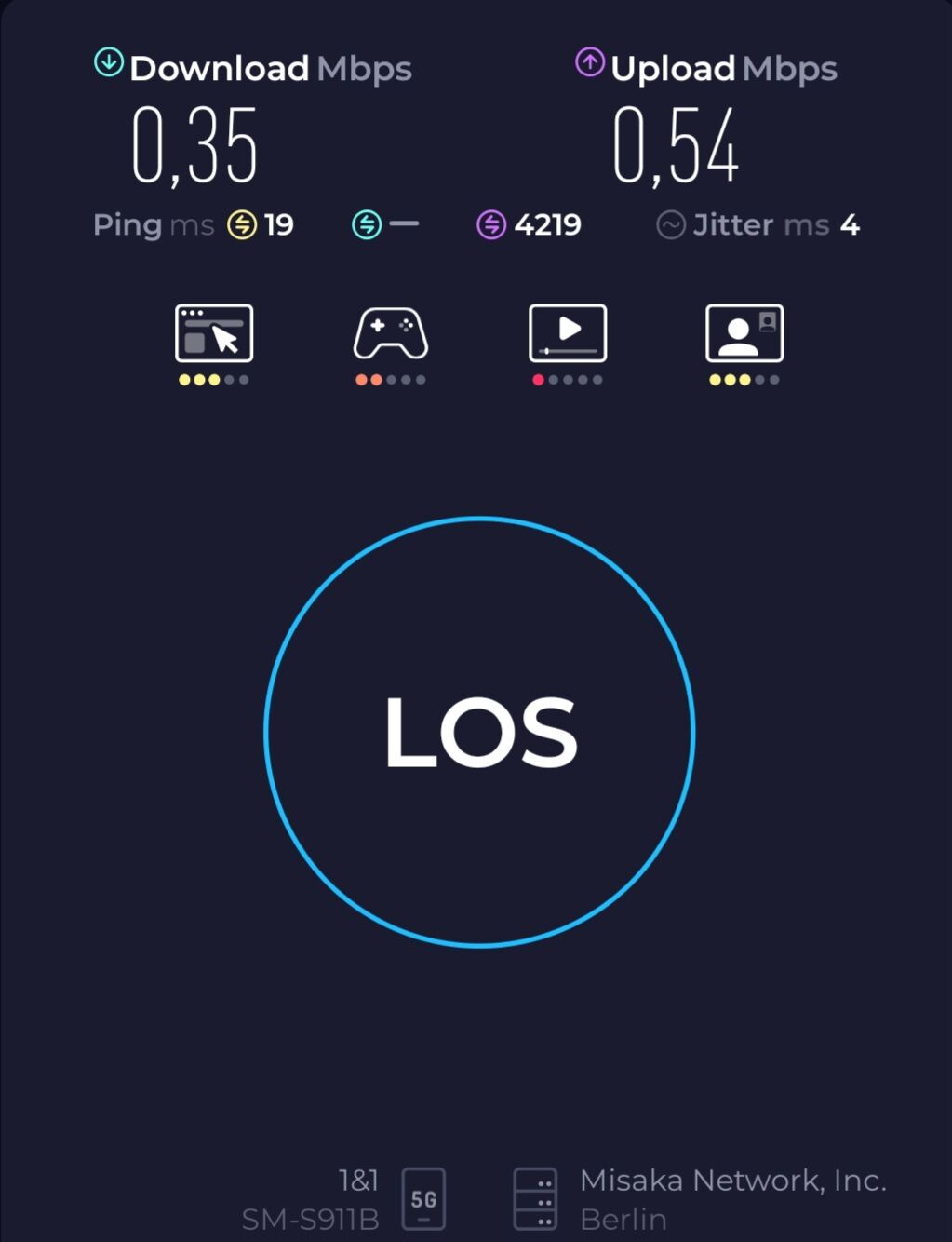Open the web browsing rating icon

click(x=214, y=333)
